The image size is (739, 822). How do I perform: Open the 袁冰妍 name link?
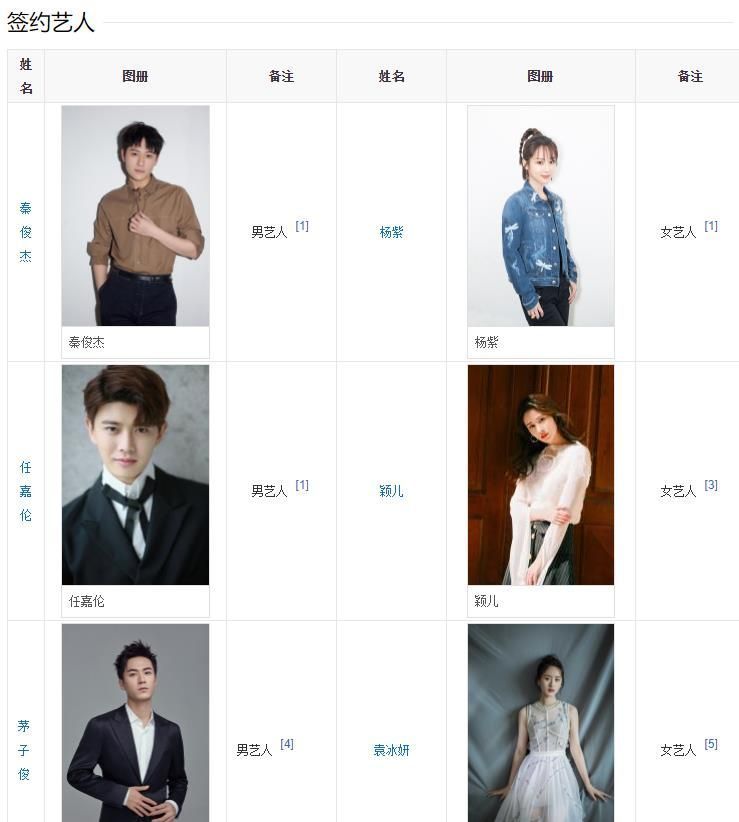click(391, 750)
